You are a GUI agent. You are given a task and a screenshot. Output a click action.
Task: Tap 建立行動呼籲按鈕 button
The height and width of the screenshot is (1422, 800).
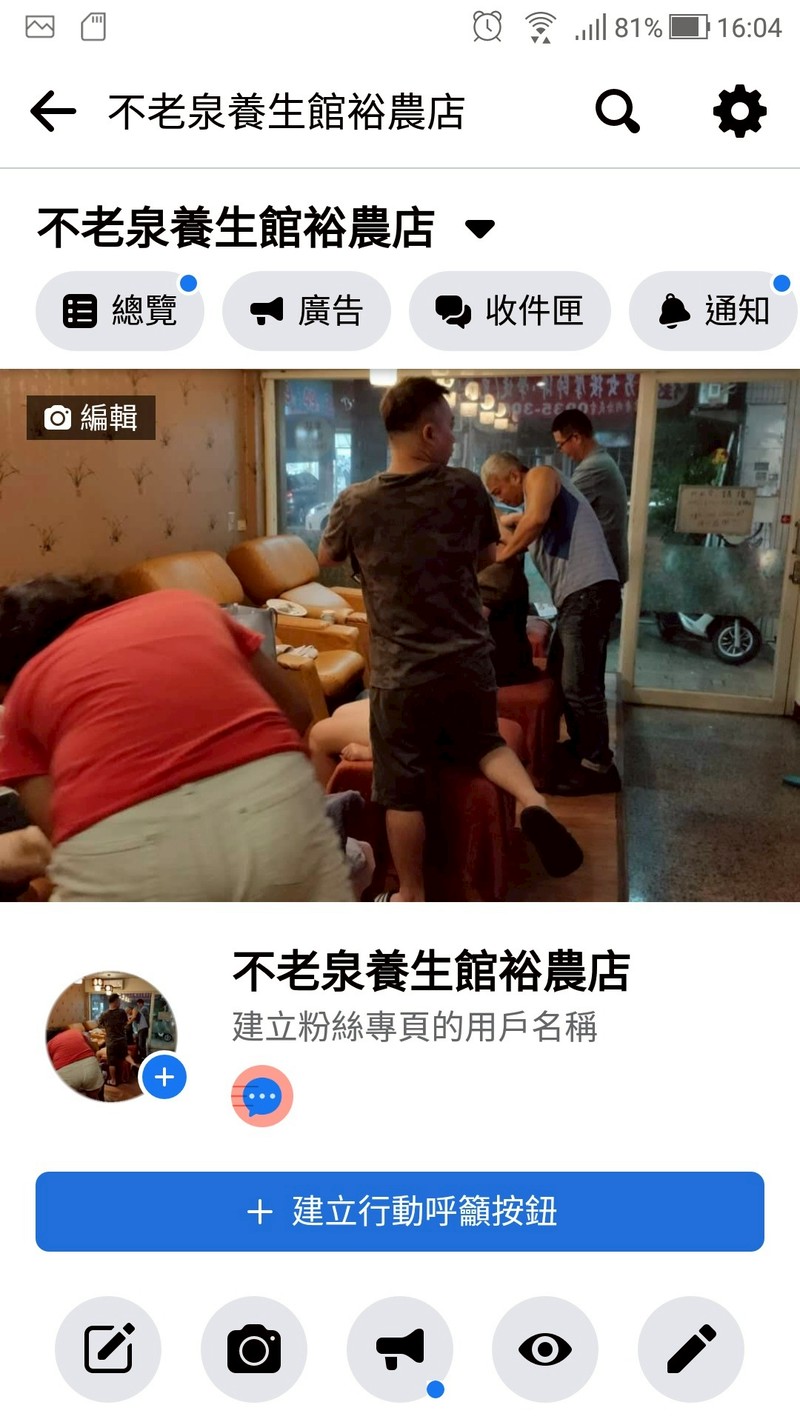click(x=400, y=1212)
